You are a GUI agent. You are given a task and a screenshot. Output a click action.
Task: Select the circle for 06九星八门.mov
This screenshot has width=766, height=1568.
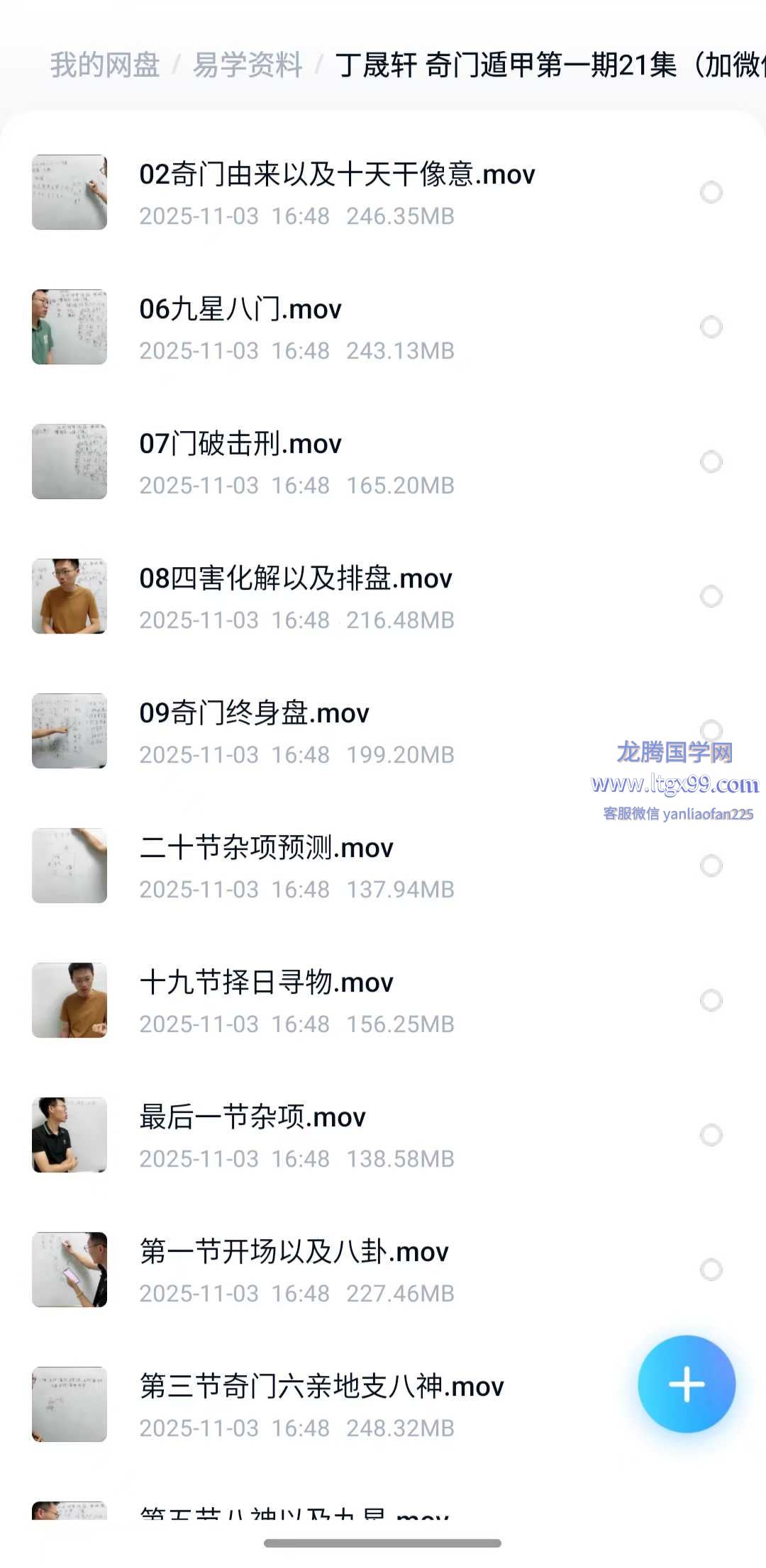(x=711, y=327)
